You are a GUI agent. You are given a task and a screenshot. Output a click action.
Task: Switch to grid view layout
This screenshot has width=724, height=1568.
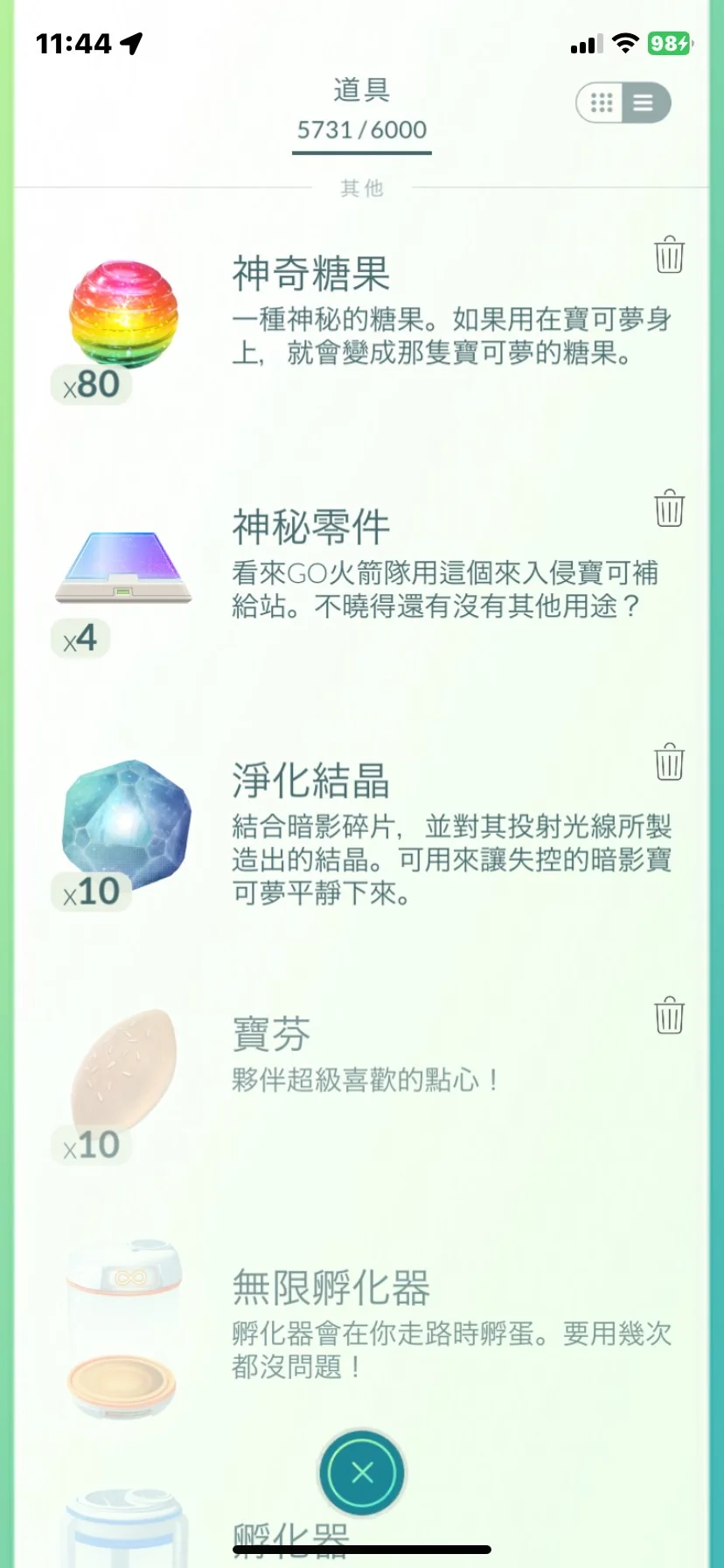(602, 103)
